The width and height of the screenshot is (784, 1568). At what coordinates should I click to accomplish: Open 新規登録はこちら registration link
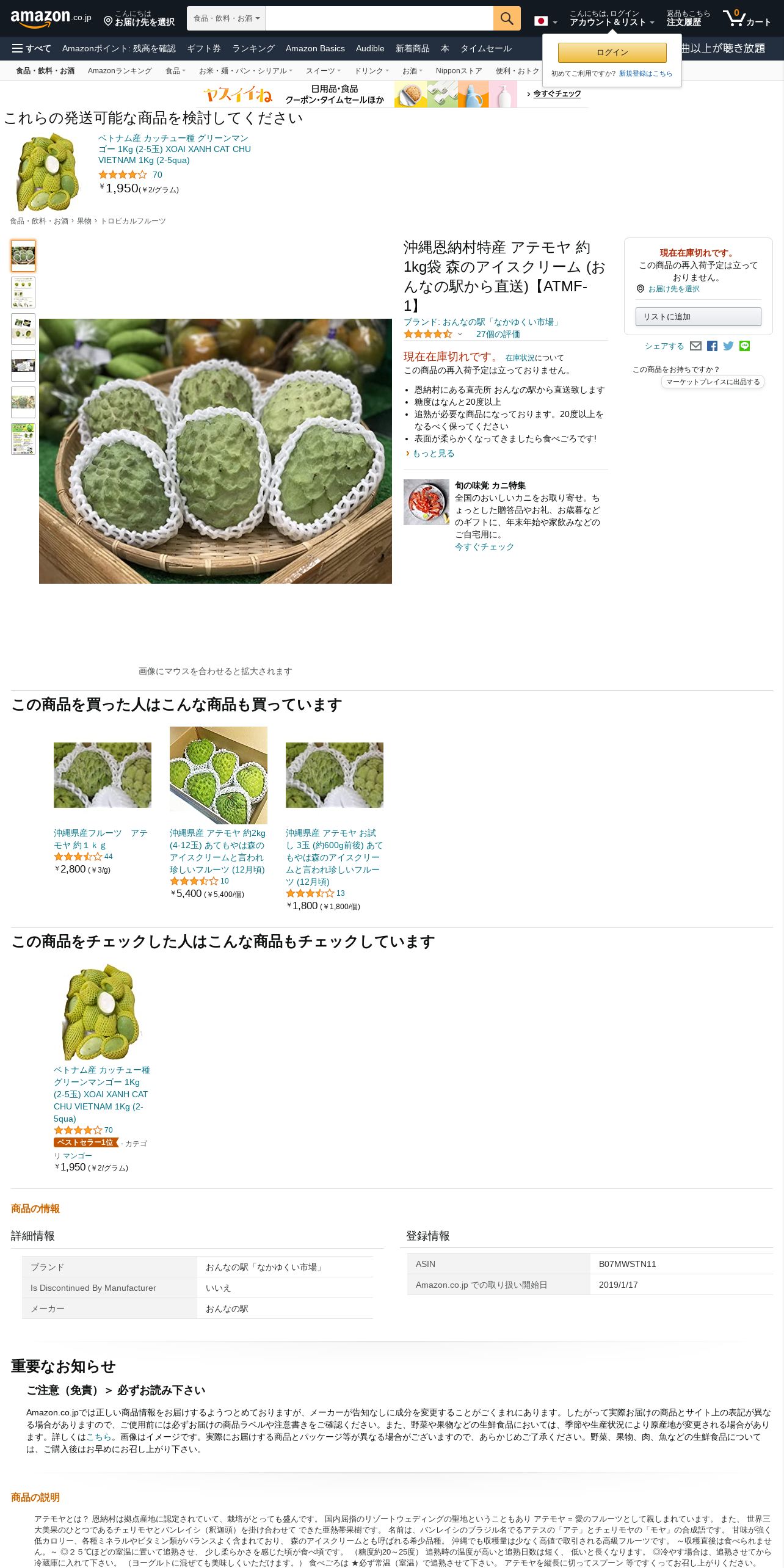[x=645, y=73]
